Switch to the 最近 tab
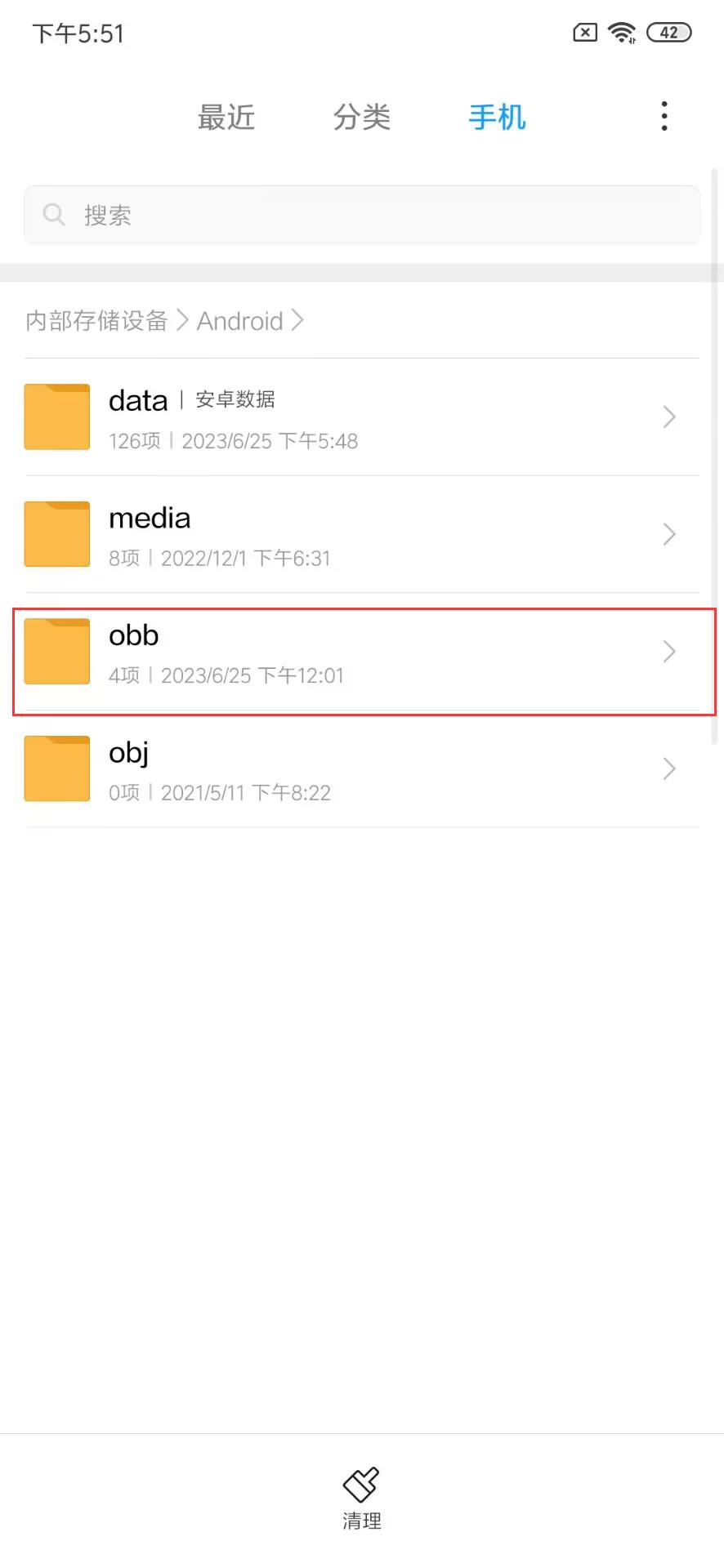The width and height of the screenshot is (724, 1568). tap(226, 118)
